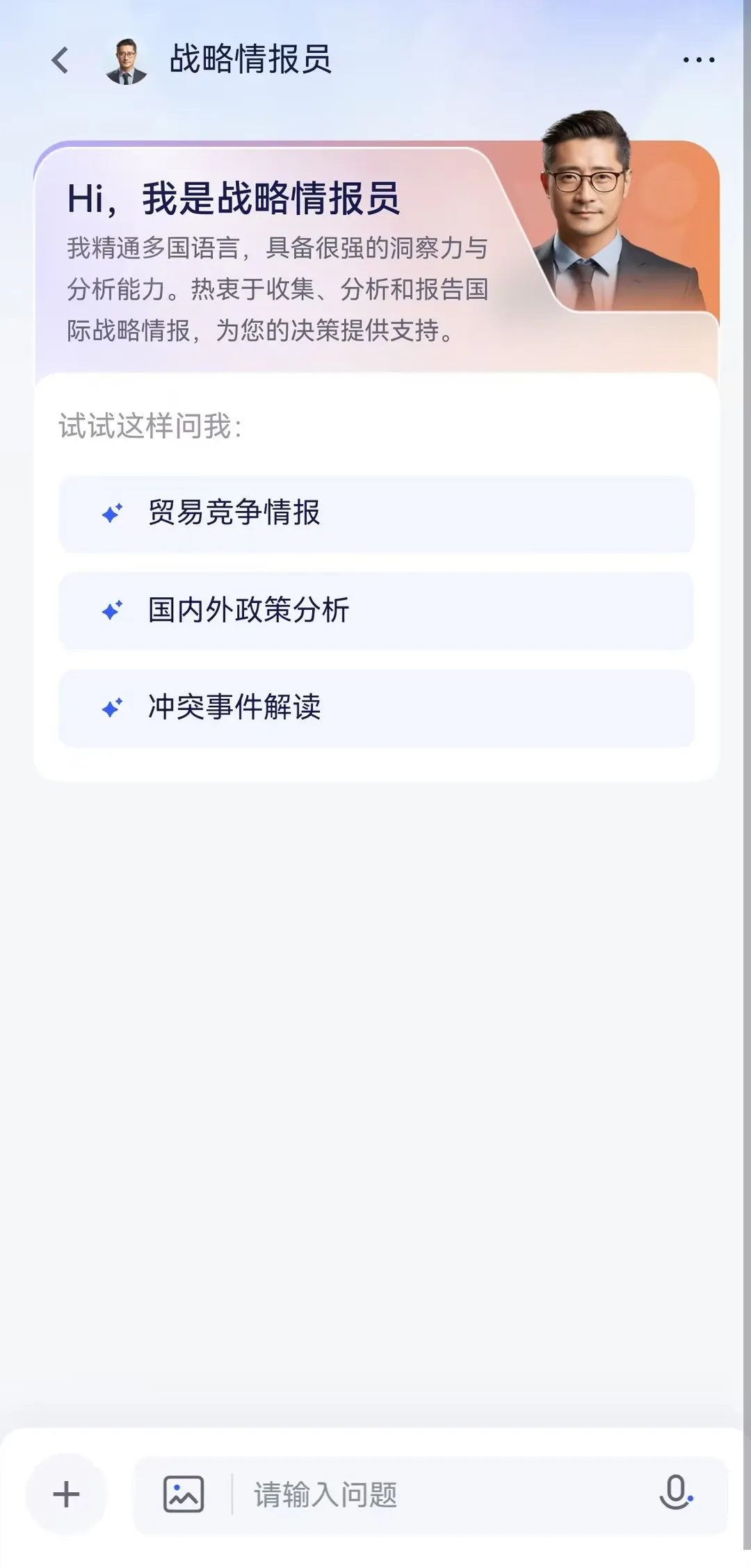Tap the plus button for more options

click(x=67, y=1494)
